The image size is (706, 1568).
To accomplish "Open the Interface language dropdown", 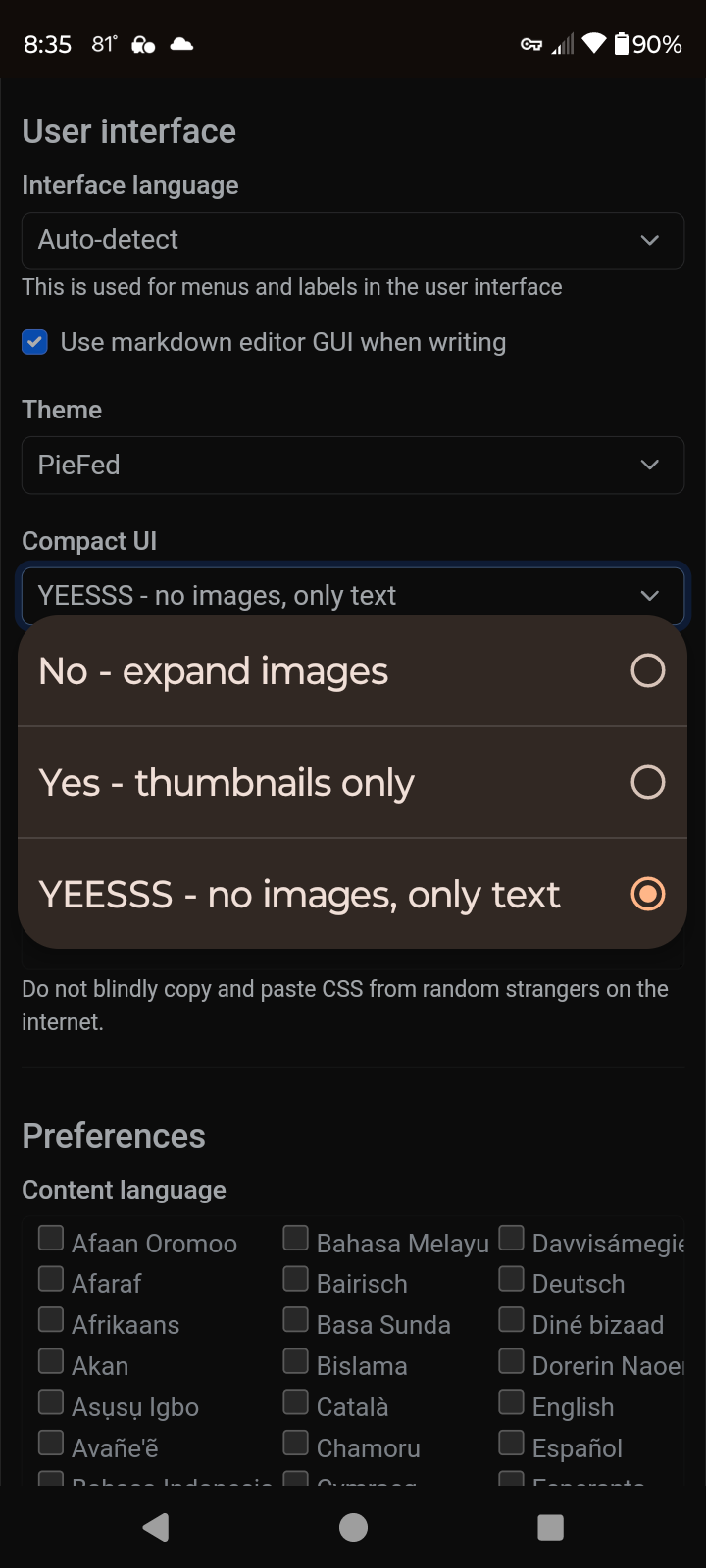I will click(352, 240).
